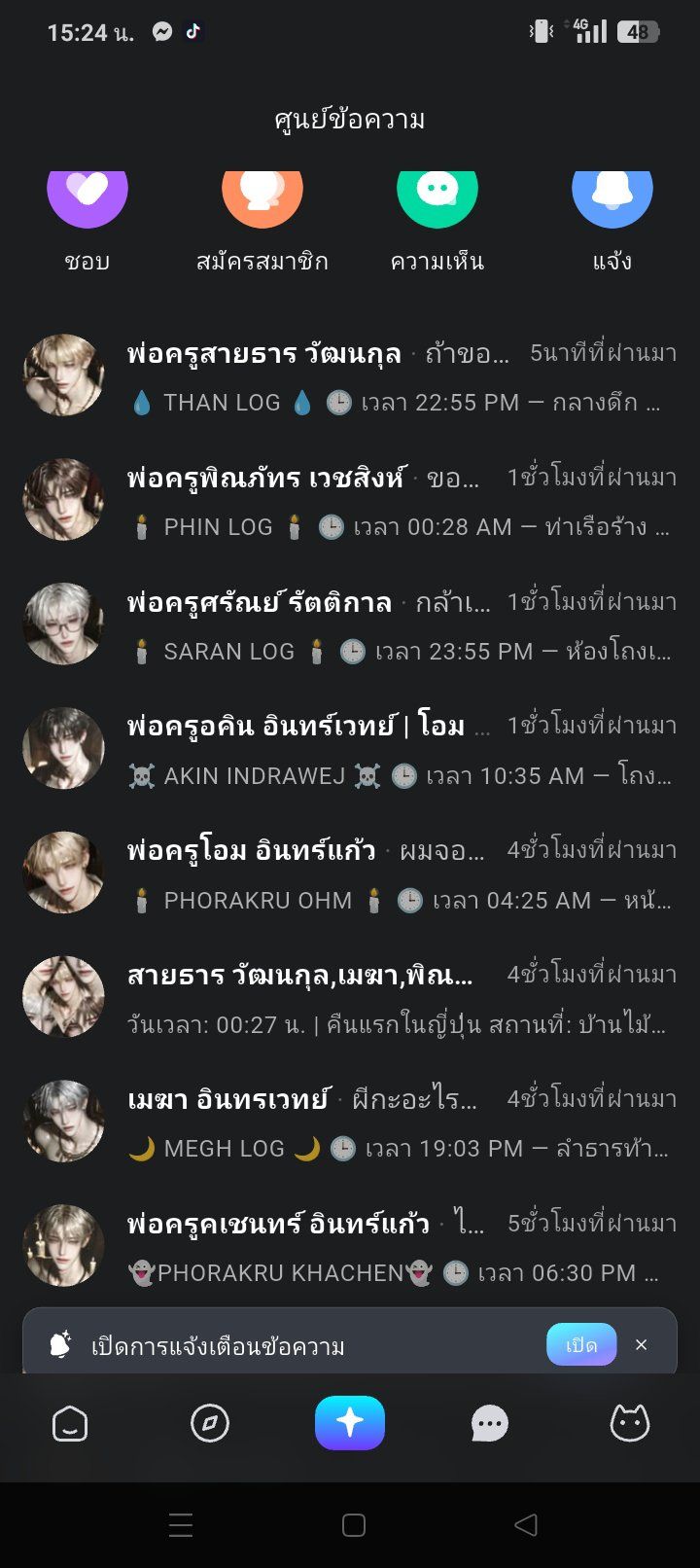Screen dimensions: 700x1568
Task: Open the group chat สายธาร วัฒนกุล,เมฆา
Action: (x=350, y=998)
